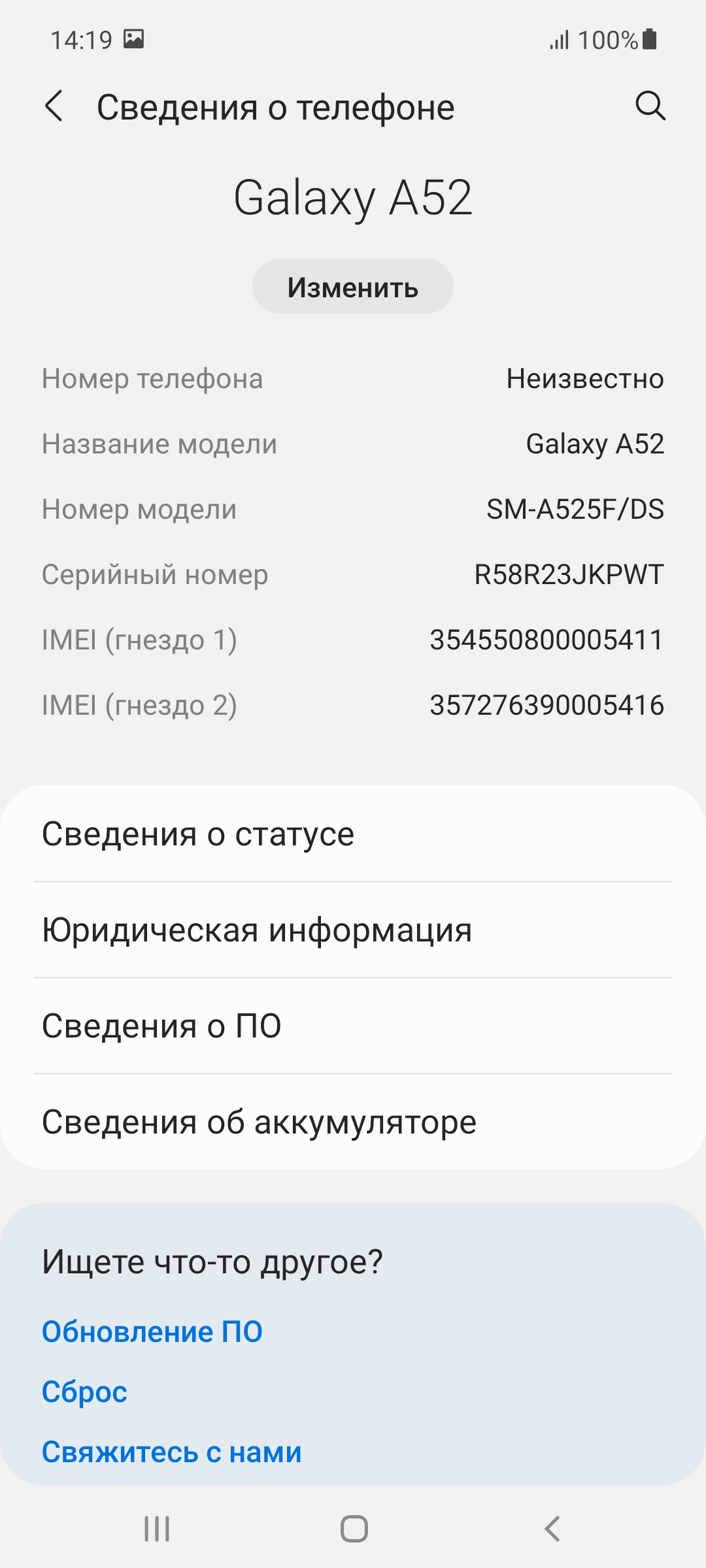This screenshot has height=1568, width=706.
Task: Follow the Обновление ПО link
Action: (152, 1331)
